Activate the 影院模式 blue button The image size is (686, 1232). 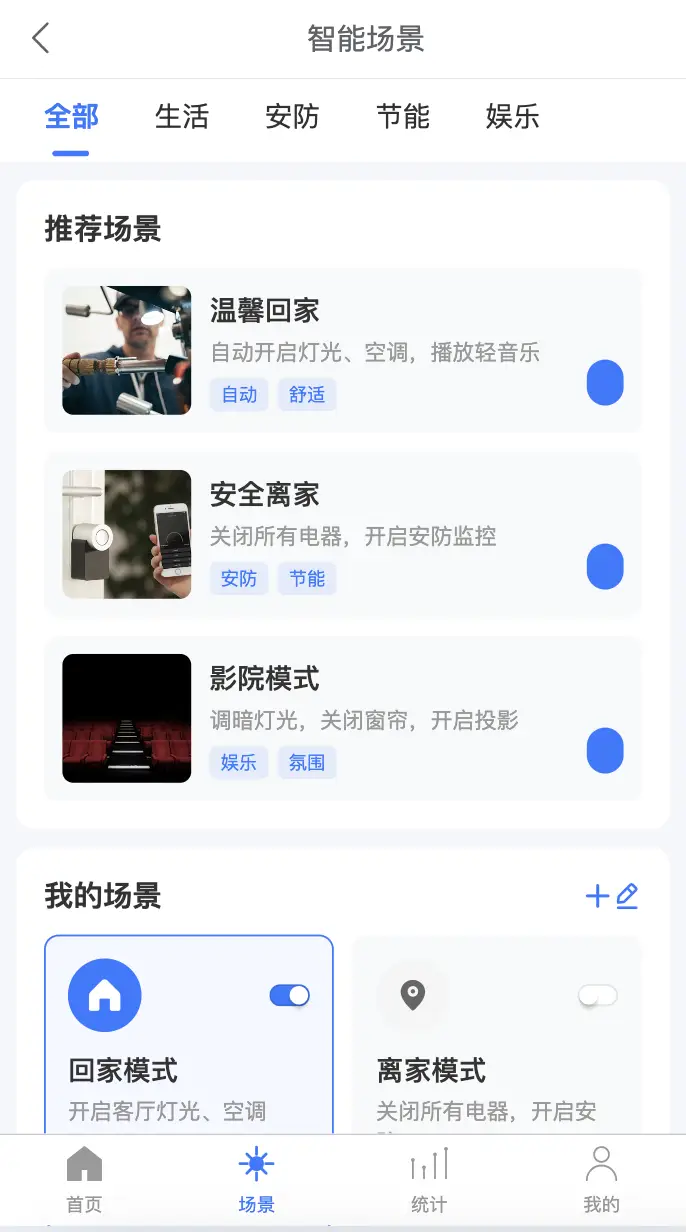605,751
